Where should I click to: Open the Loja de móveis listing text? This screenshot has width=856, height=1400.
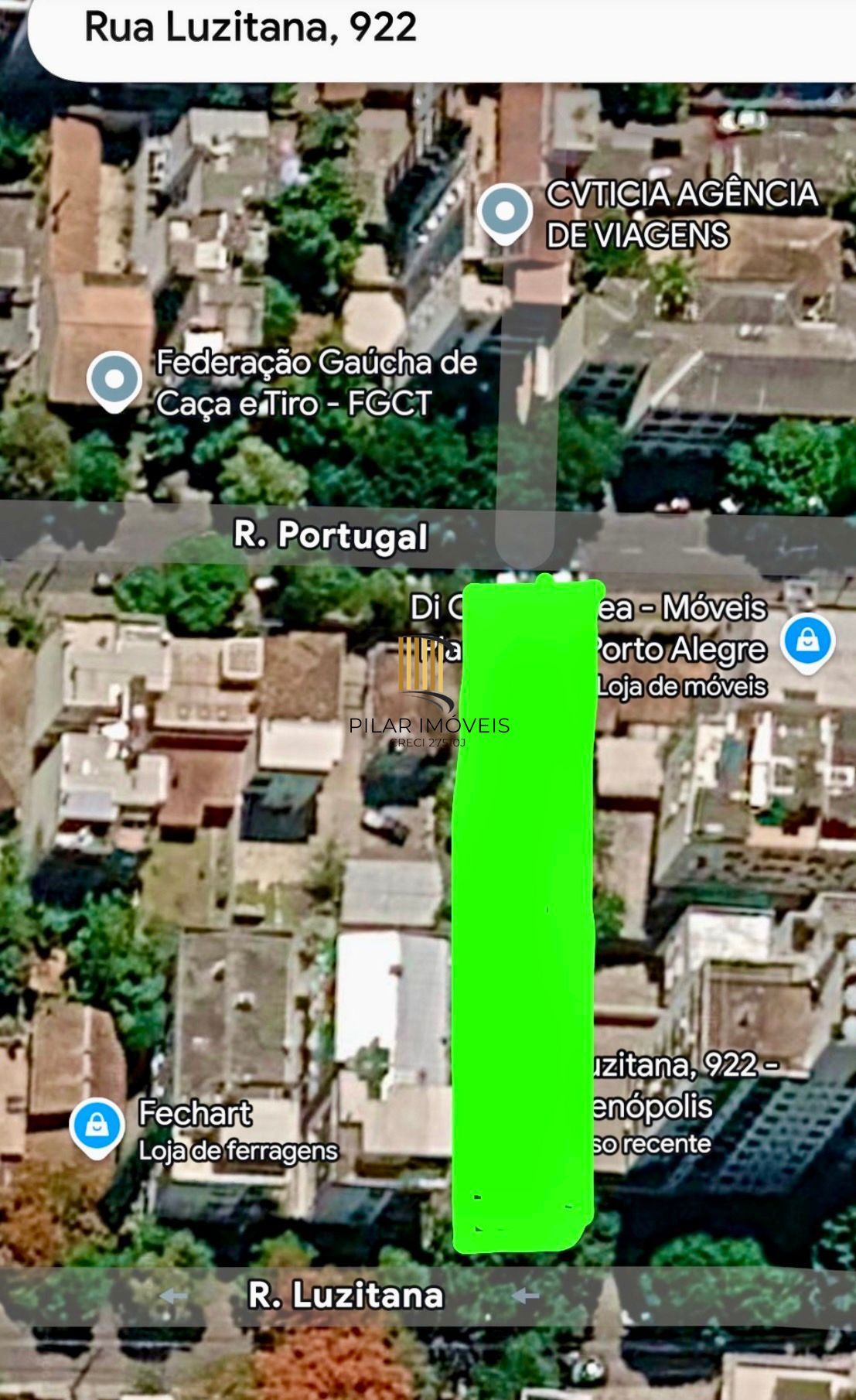pyautogui.click(x=684, y=684)
